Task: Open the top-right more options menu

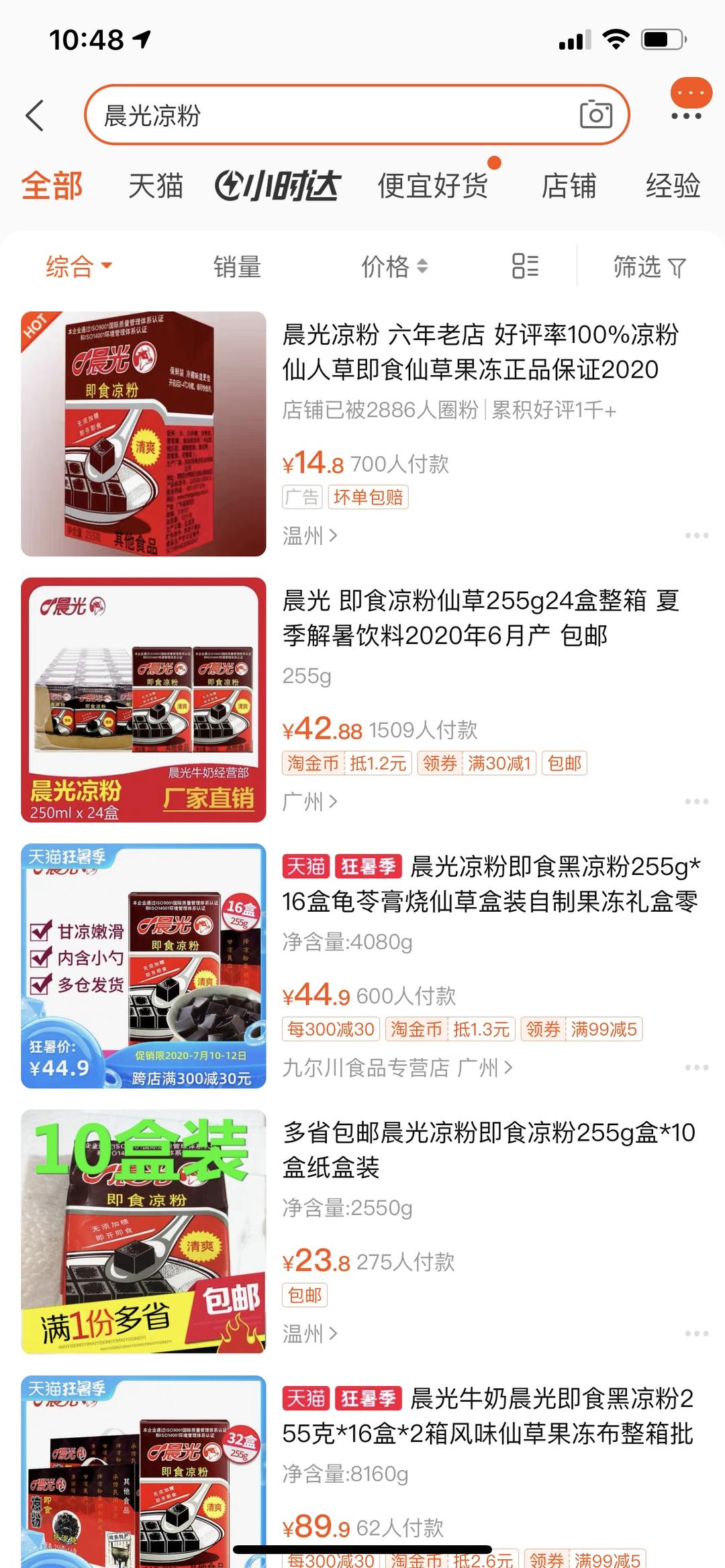Action: (687, 115)
